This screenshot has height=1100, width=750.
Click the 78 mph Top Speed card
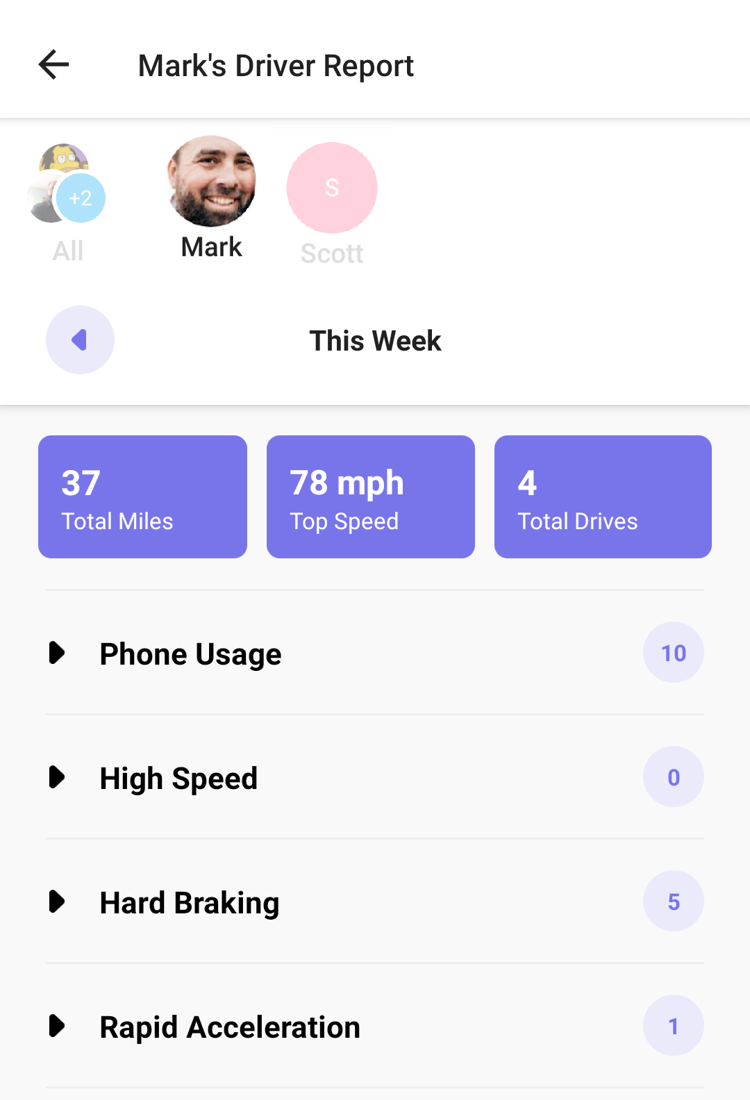(x=370, y=496)
